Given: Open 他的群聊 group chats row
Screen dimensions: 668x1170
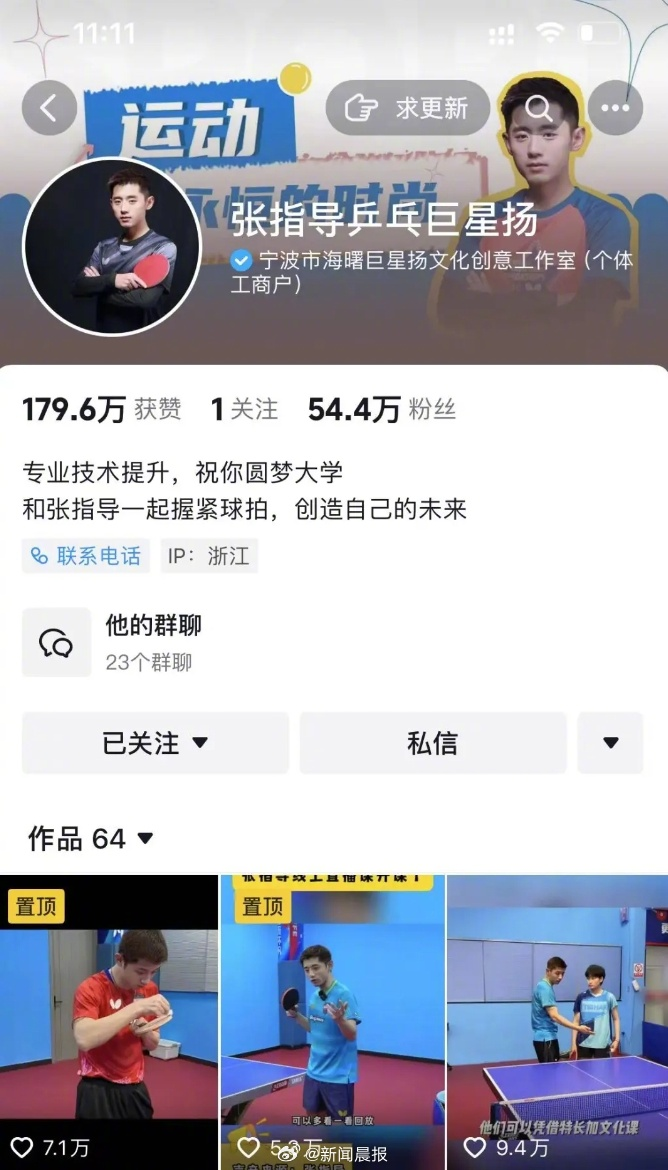Looking at the screenshot, I should 334,642.
